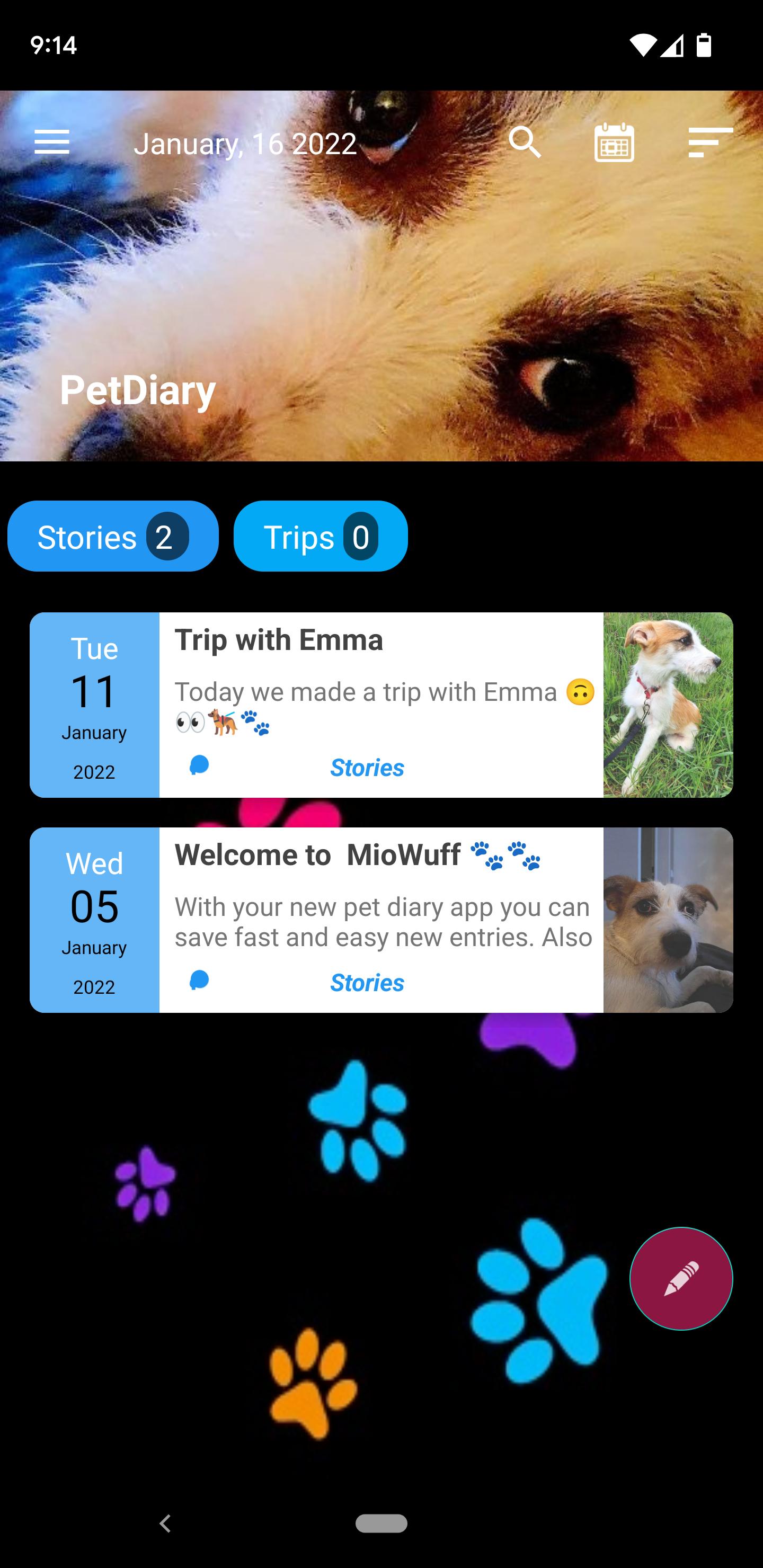
Task: Tap the comment icon on Welcome to MioWuff
Action: coord(199,981)
